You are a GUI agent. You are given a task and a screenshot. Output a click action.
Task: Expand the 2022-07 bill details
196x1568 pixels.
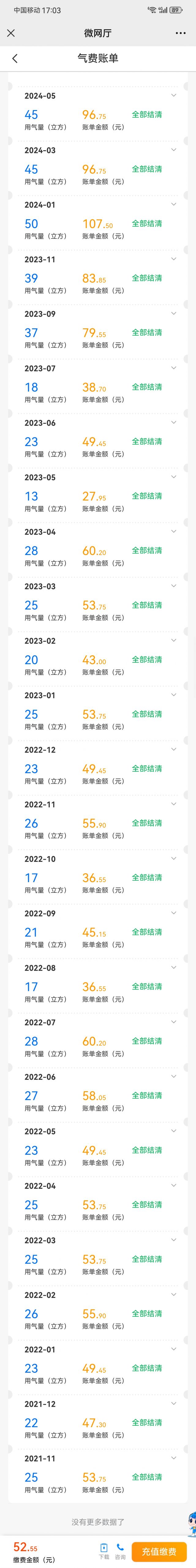[173, 1022]
